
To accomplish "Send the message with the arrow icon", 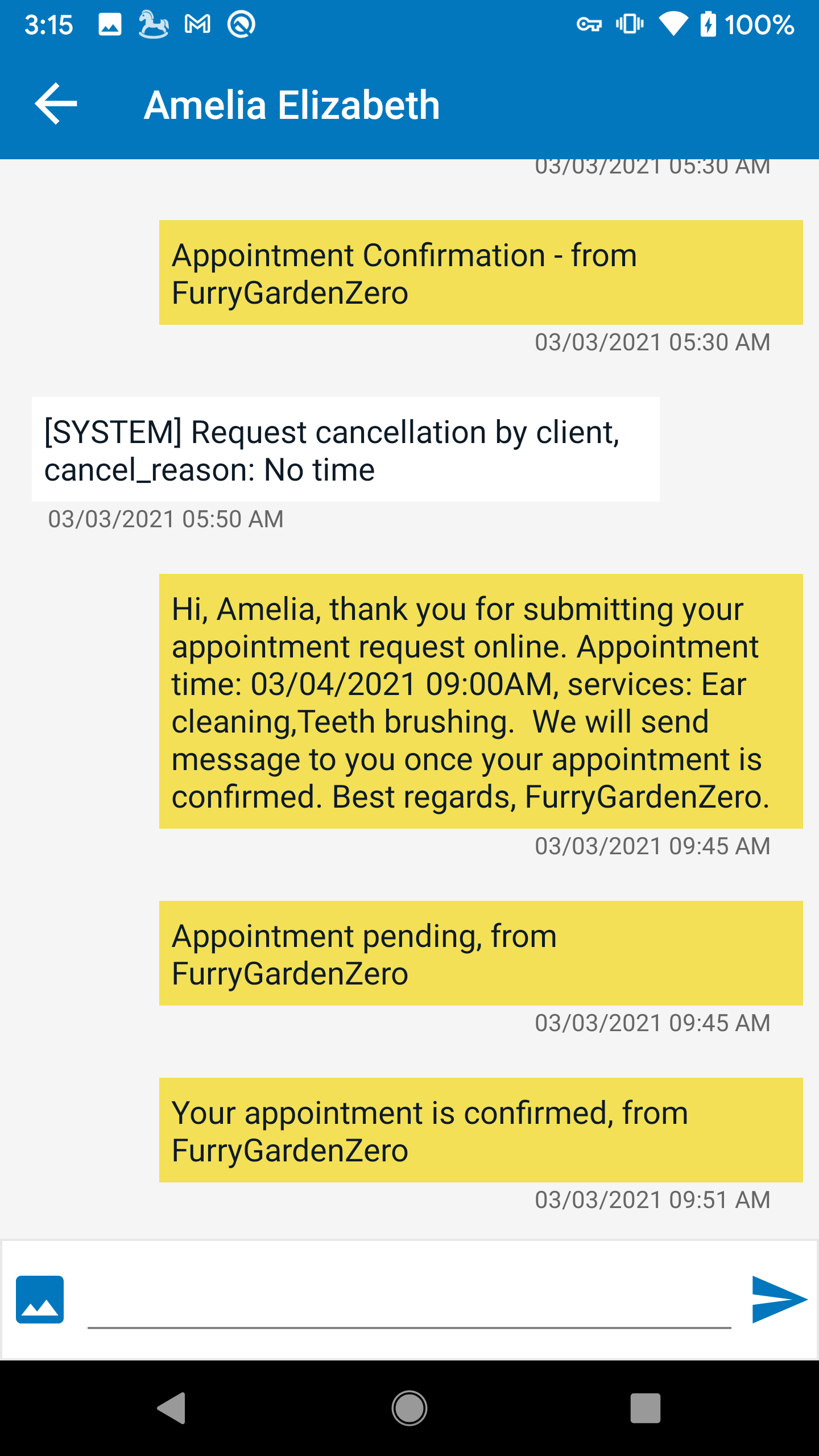I will 779,1300.
